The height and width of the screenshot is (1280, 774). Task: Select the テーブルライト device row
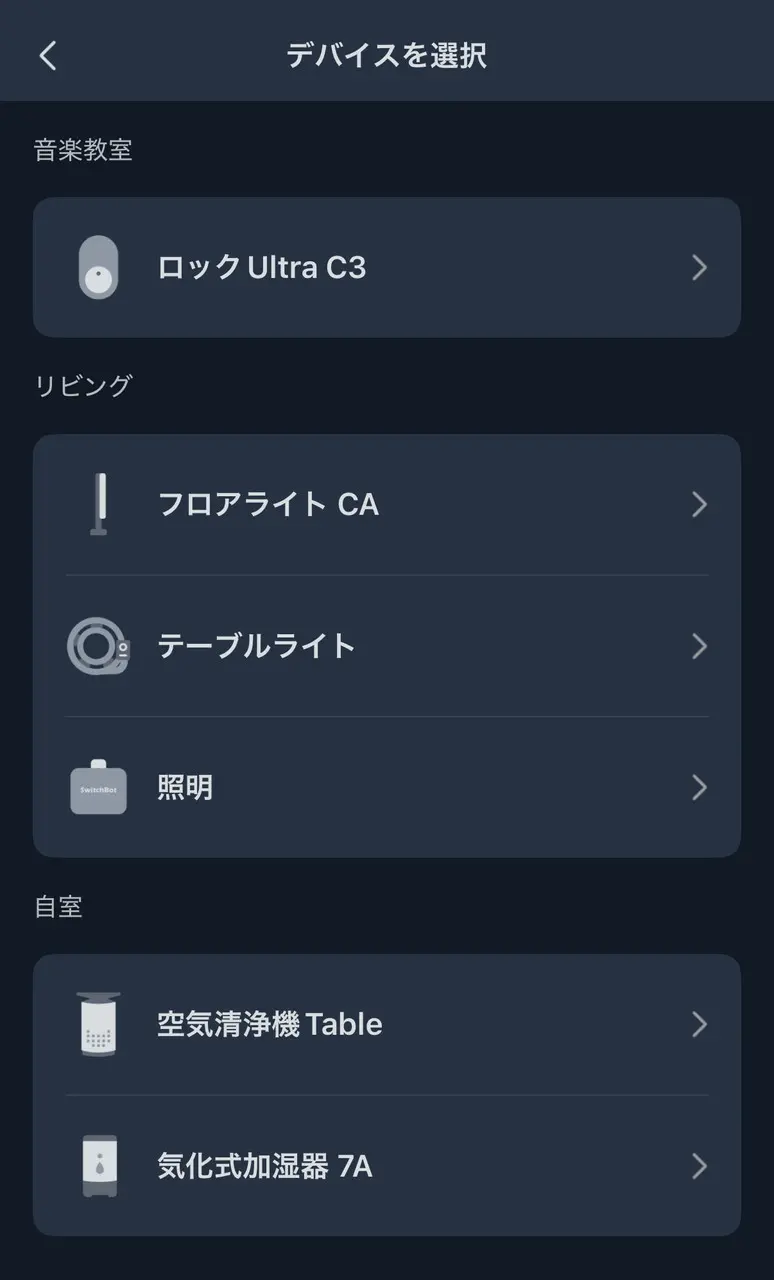[x=387, y=646]
